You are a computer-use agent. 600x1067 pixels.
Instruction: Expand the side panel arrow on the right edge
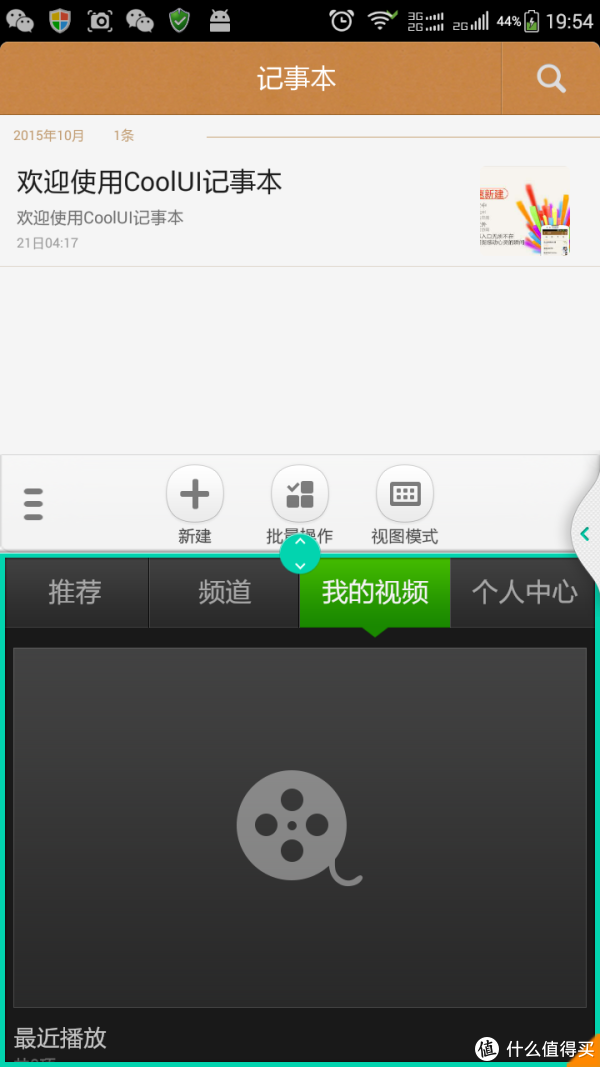click(584, 534)
